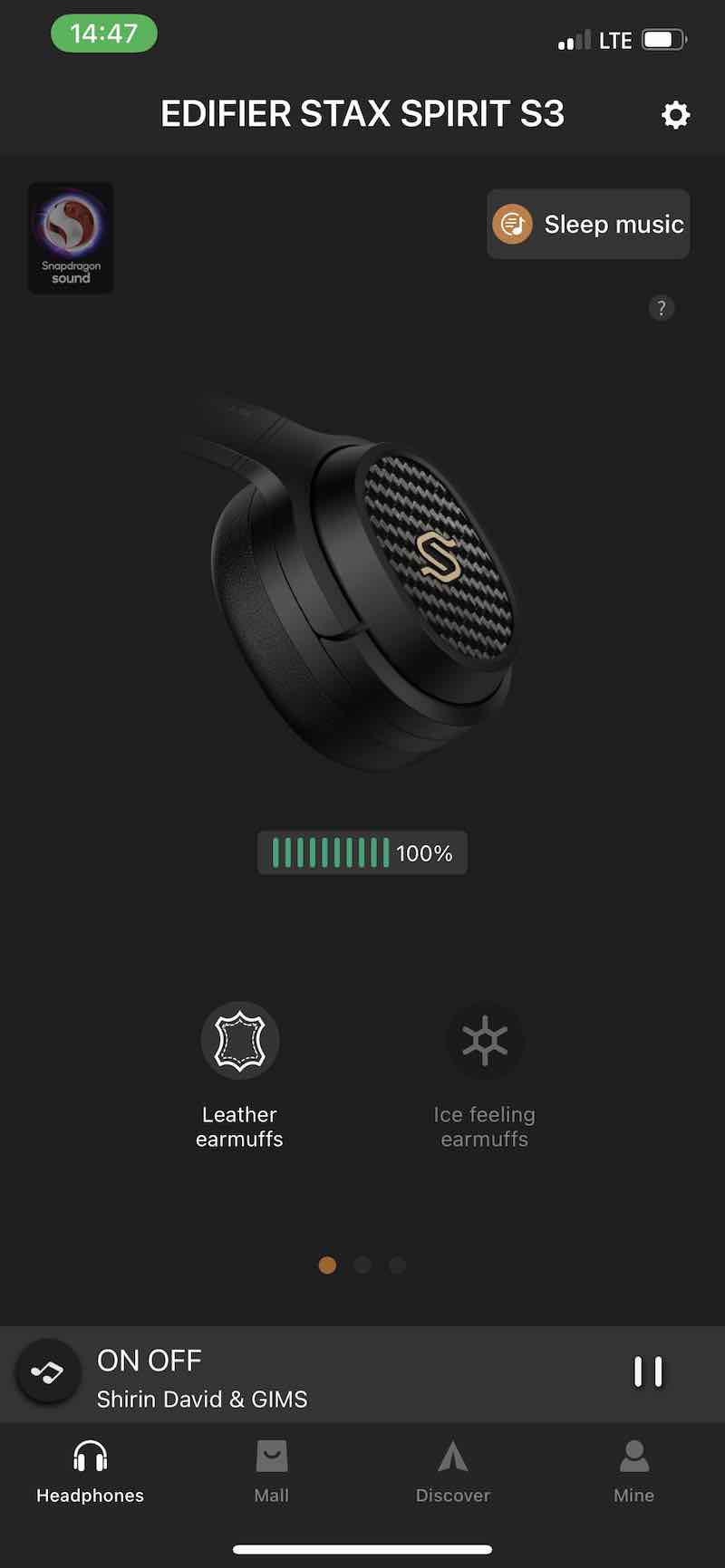This screenshot has width=725, height=1568.
Task: Pause the song ON OFF
Action: 648,1371
